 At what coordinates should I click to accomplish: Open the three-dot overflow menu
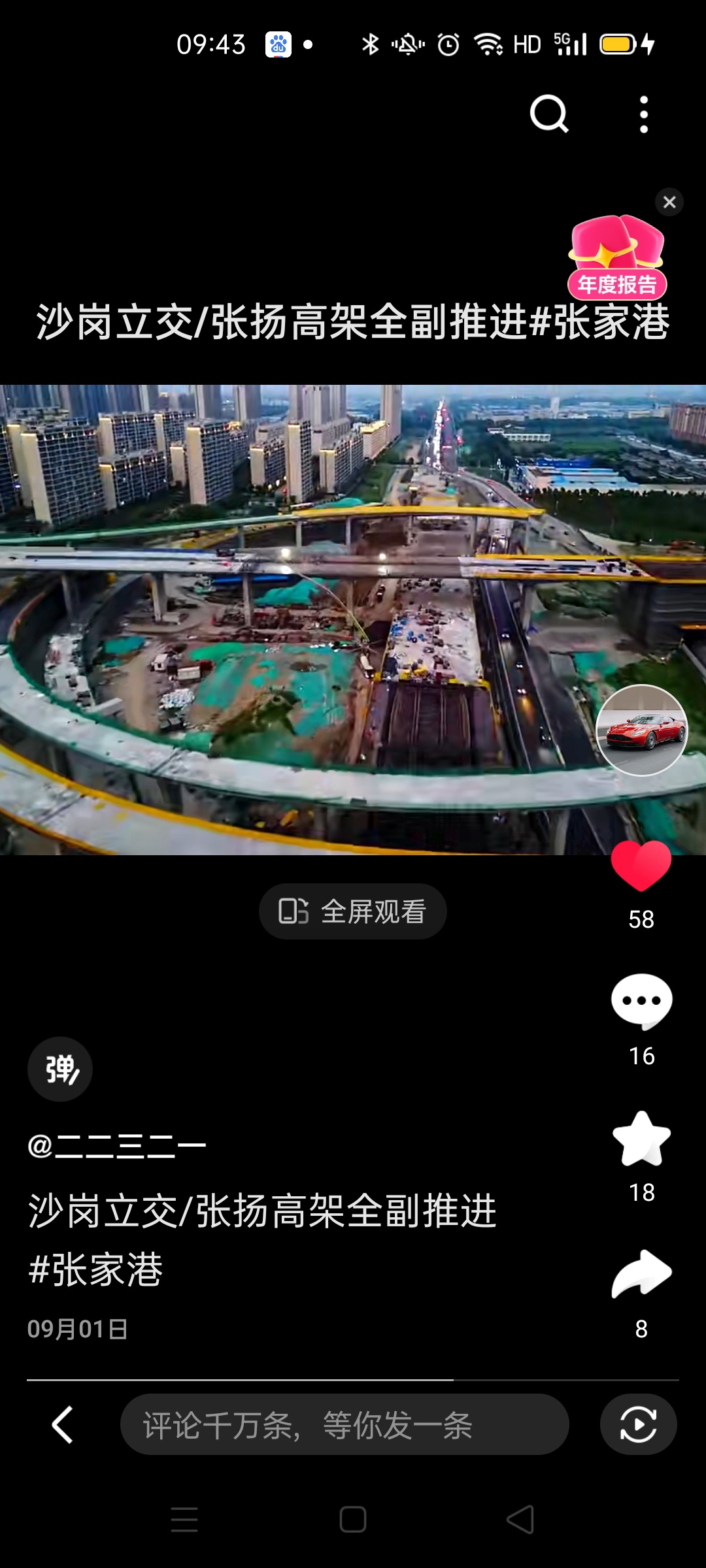[x=644, y=114]
